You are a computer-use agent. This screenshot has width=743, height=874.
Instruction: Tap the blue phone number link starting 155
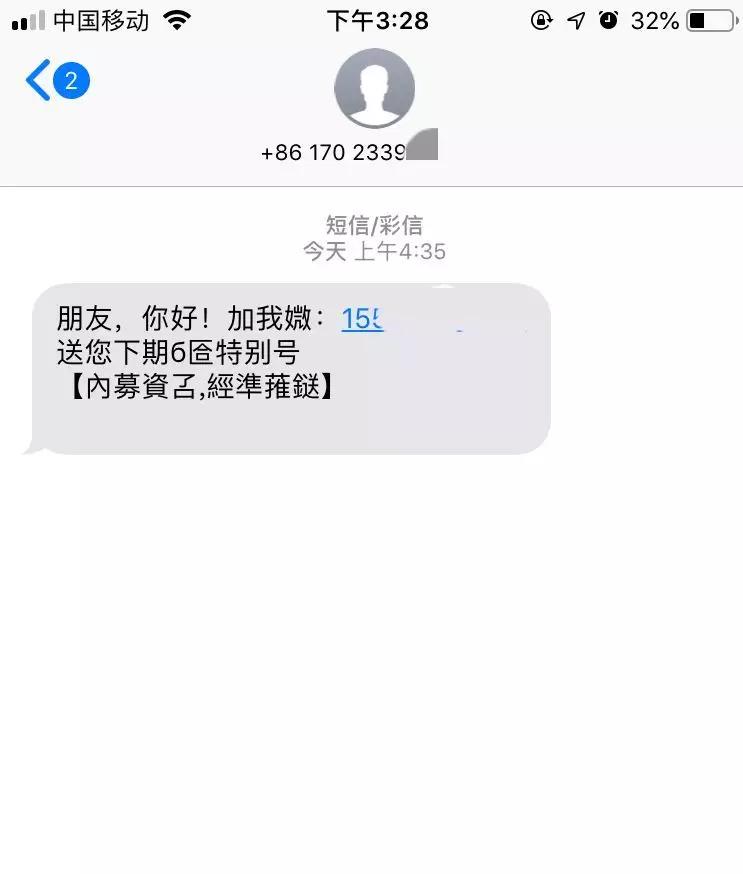point(364,319)
